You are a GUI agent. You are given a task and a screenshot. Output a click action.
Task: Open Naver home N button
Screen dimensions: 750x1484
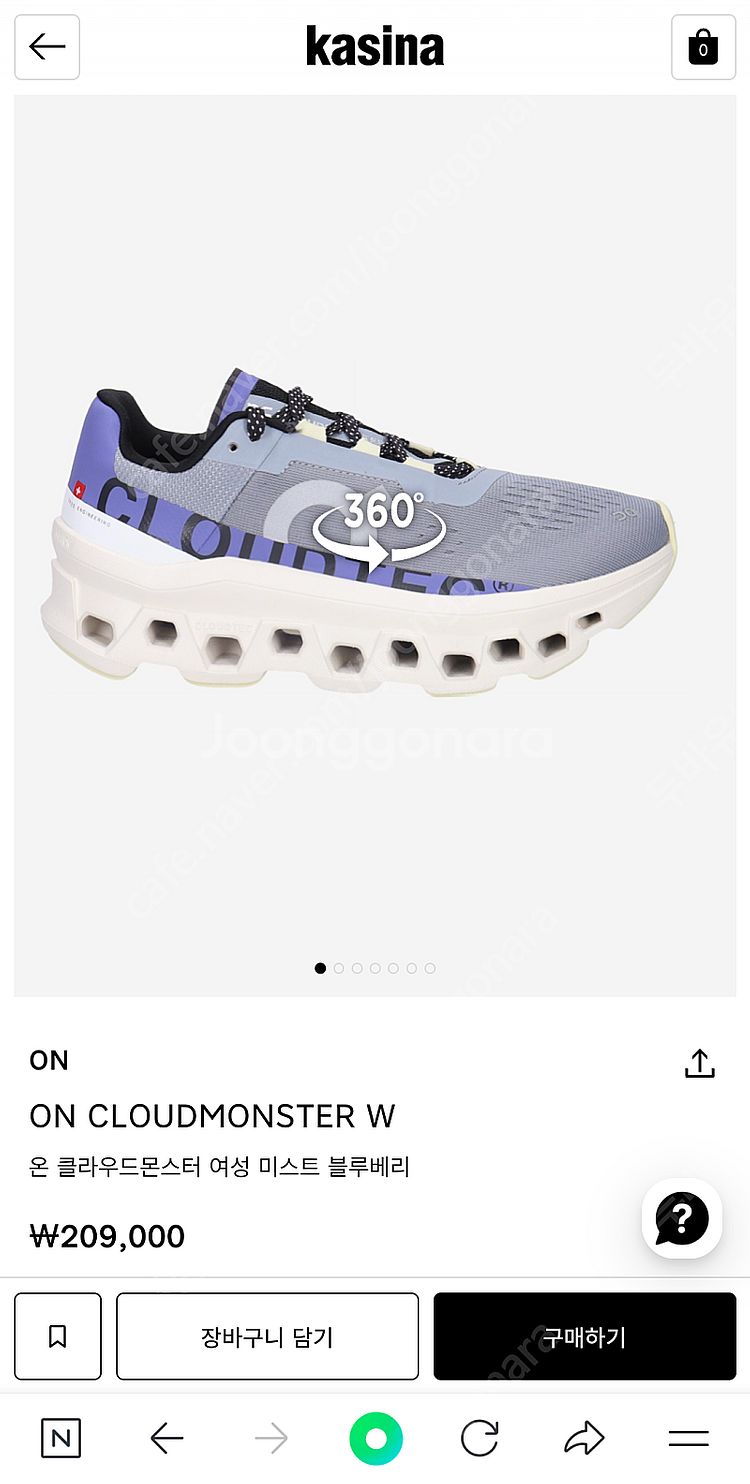pyautogui.click(x=61, y=1439)
